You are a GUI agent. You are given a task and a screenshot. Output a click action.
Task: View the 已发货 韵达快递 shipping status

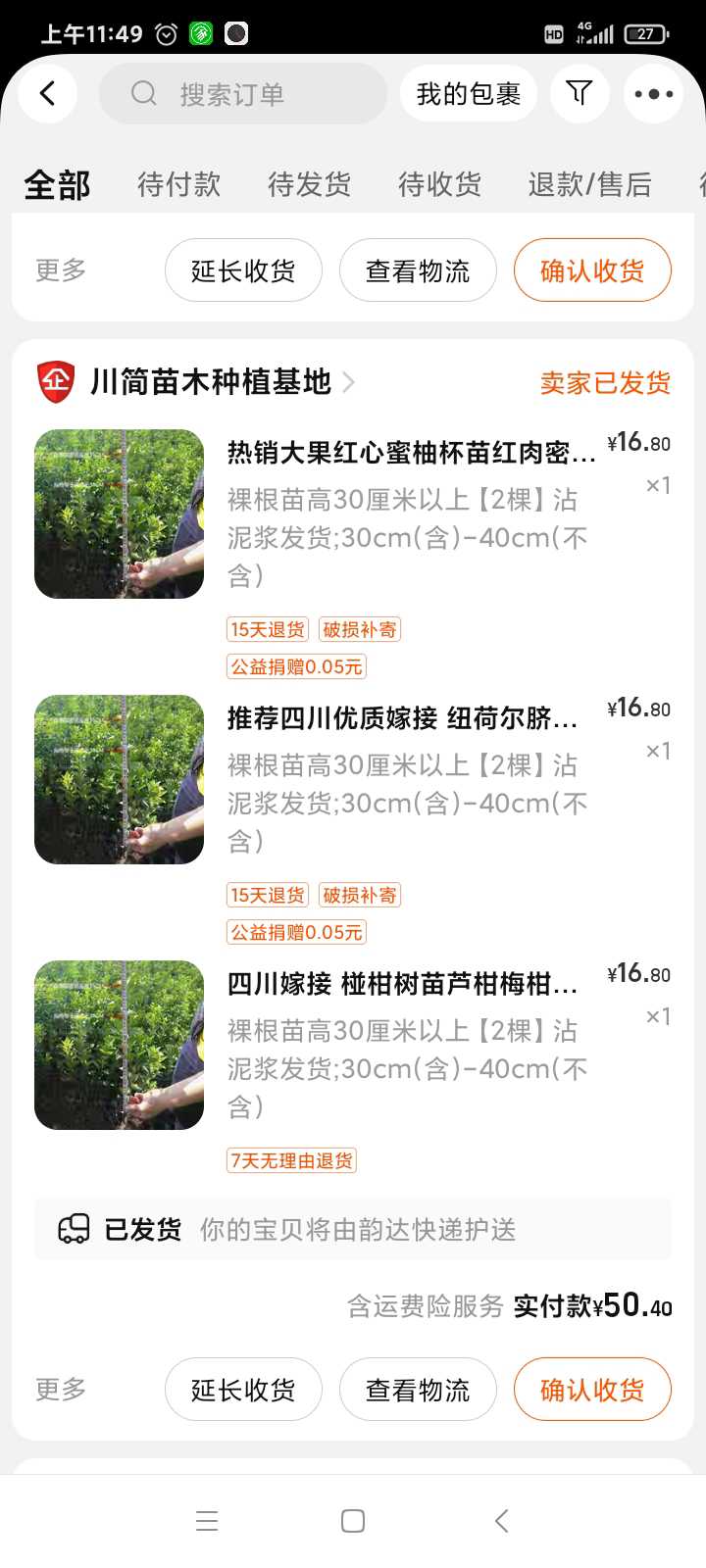pos(353,1229)
